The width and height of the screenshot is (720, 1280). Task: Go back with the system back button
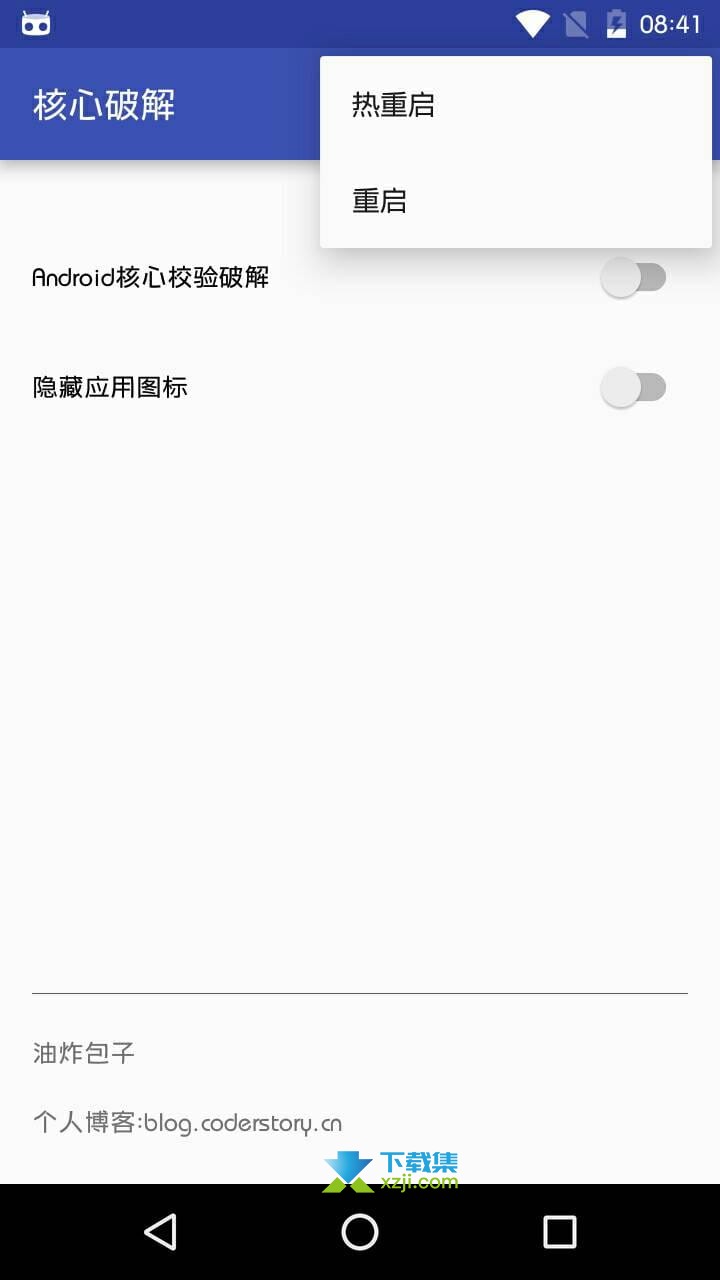pyautogui.click(x=160, y=1232)
